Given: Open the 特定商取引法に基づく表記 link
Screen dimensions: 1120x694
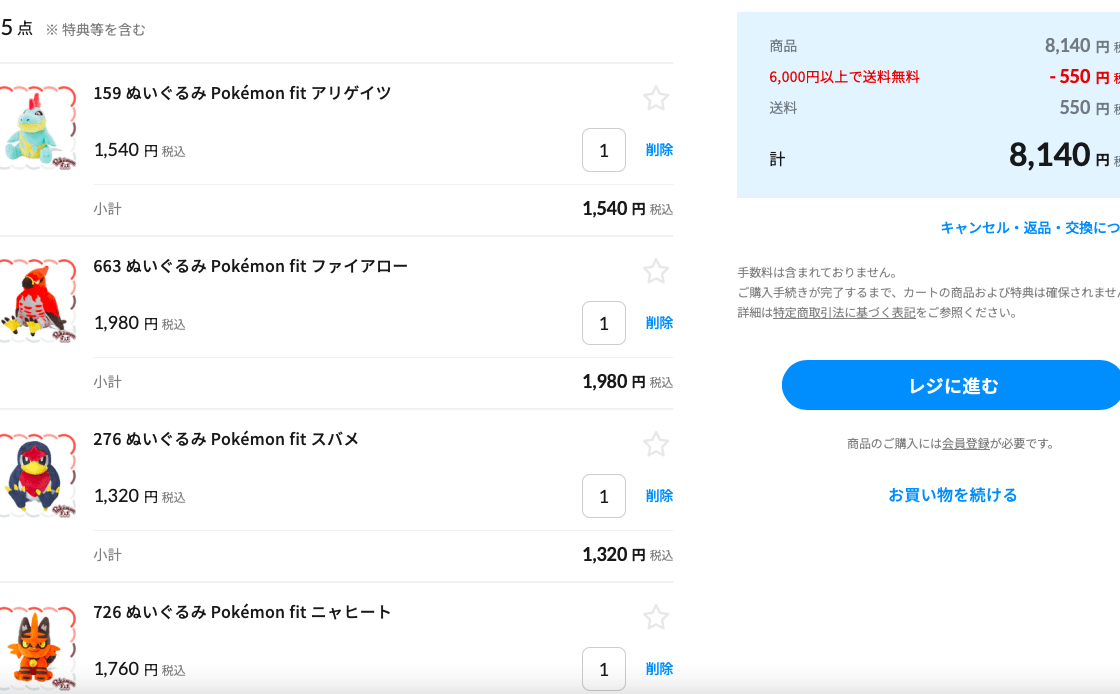Looking at the screenshot, I should click(844, 312).
